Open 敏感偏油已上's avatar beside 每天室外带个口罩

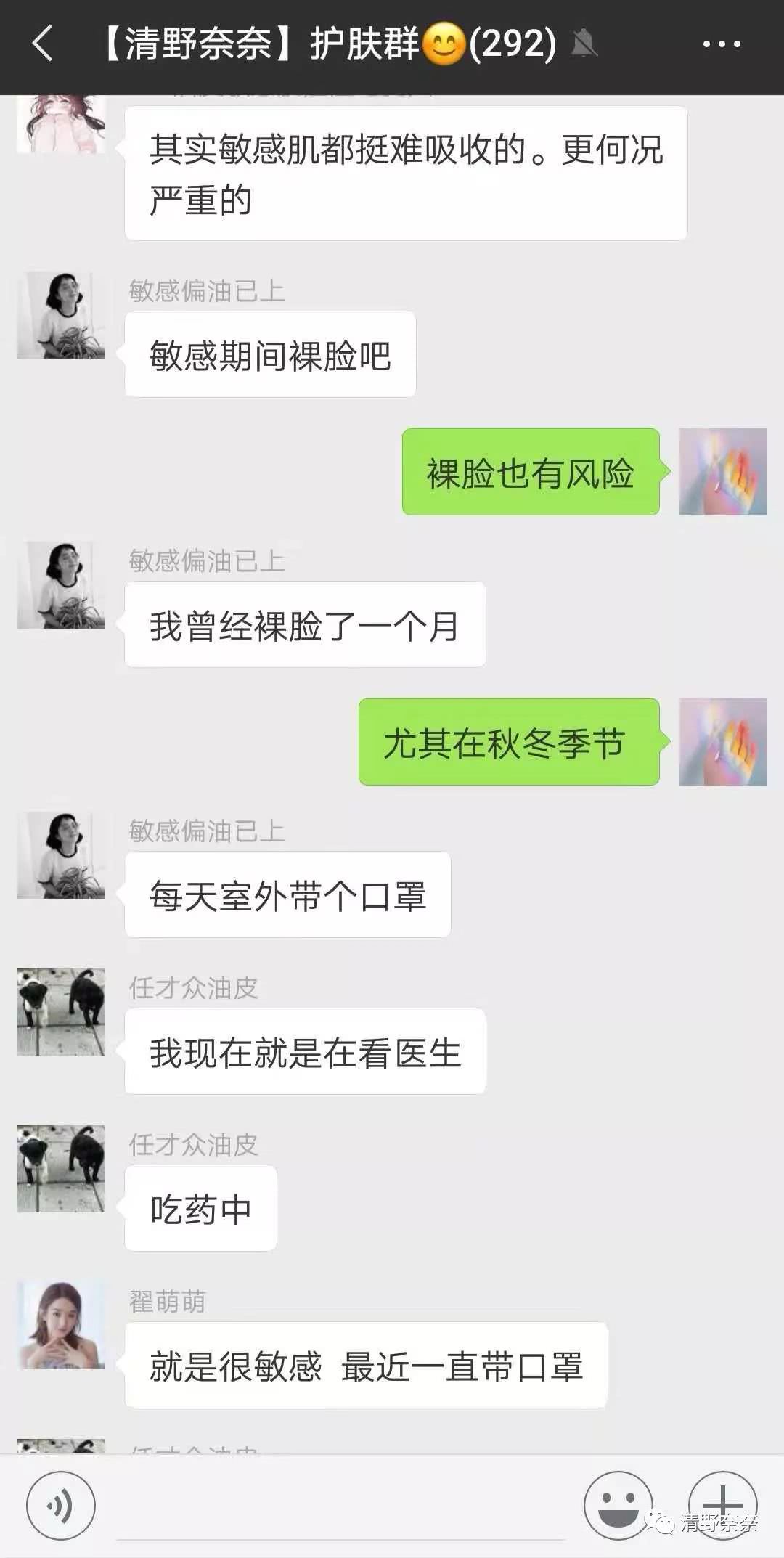pyautogui.click(x=61, y=855)
